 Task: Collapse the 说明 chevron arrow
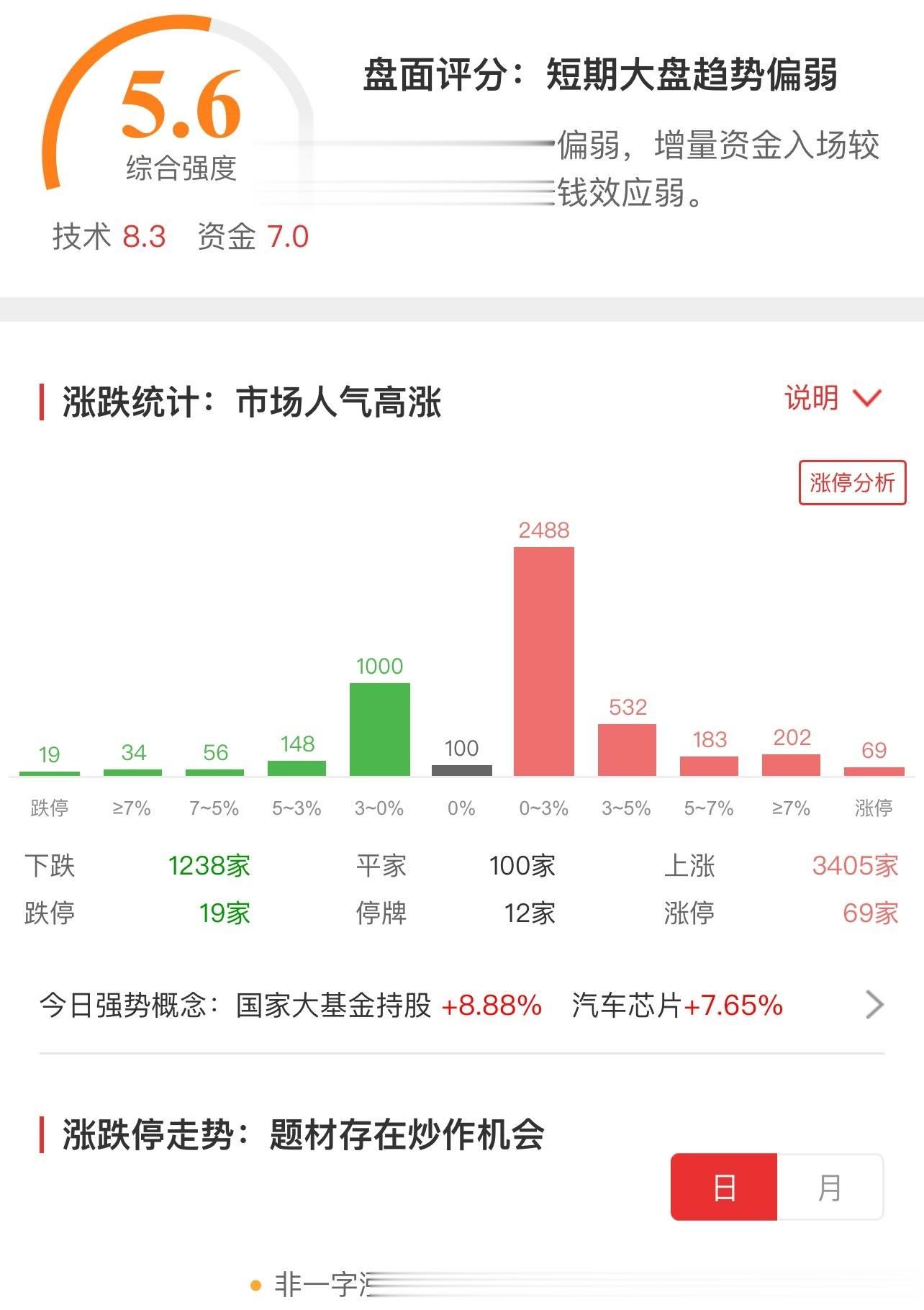866,398
